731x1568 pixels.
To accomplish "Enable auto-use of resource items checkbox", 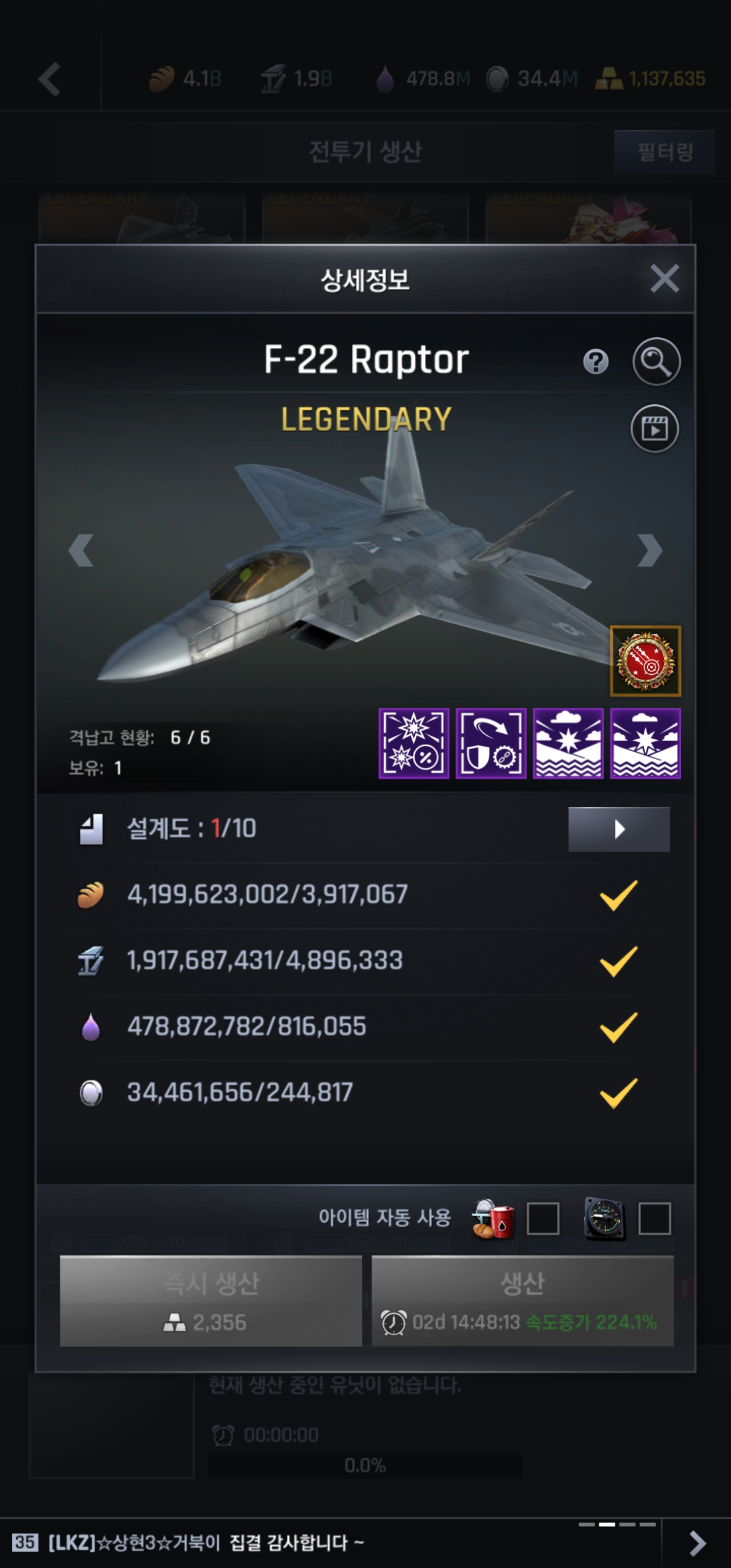I will (542, 1218).
